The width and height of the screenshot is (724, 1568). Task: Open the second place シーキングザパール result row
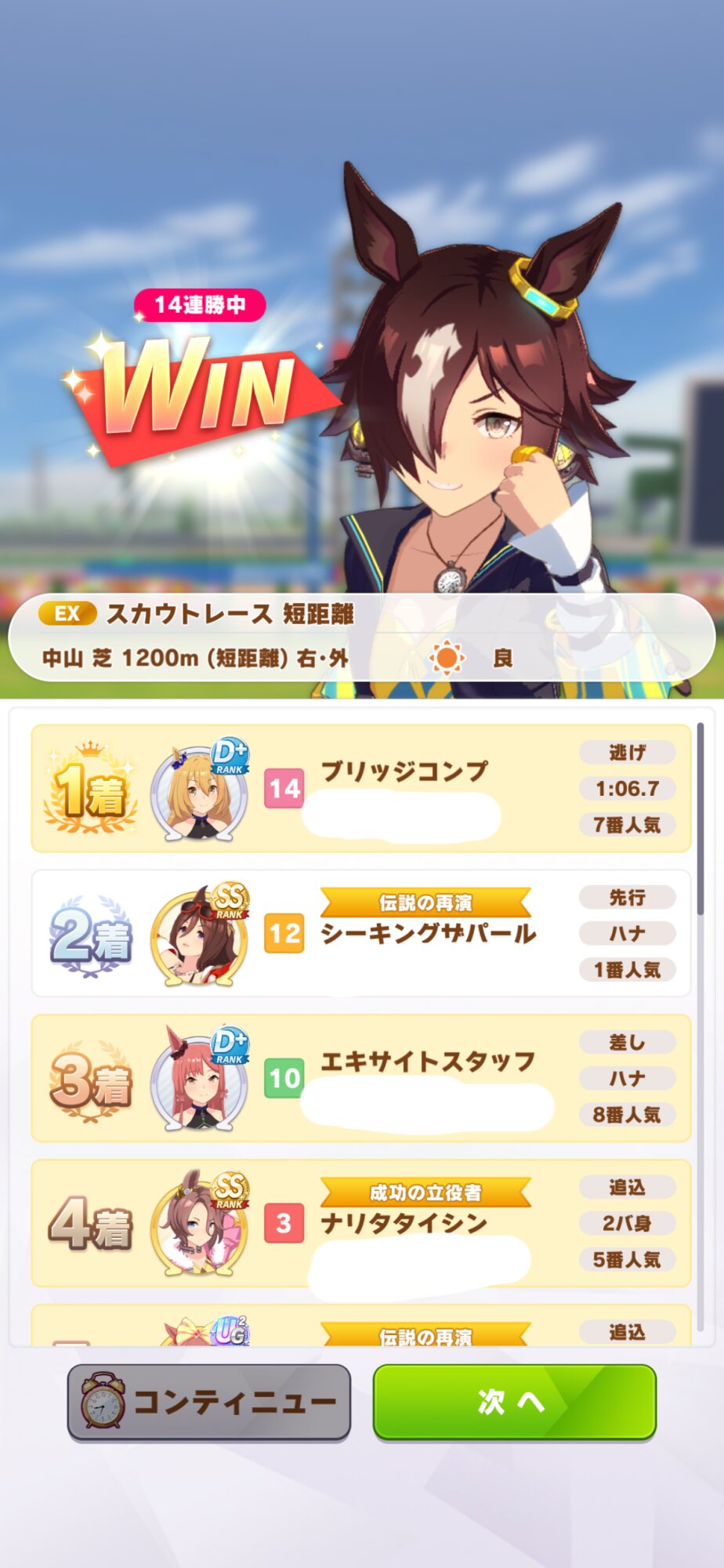361,933
